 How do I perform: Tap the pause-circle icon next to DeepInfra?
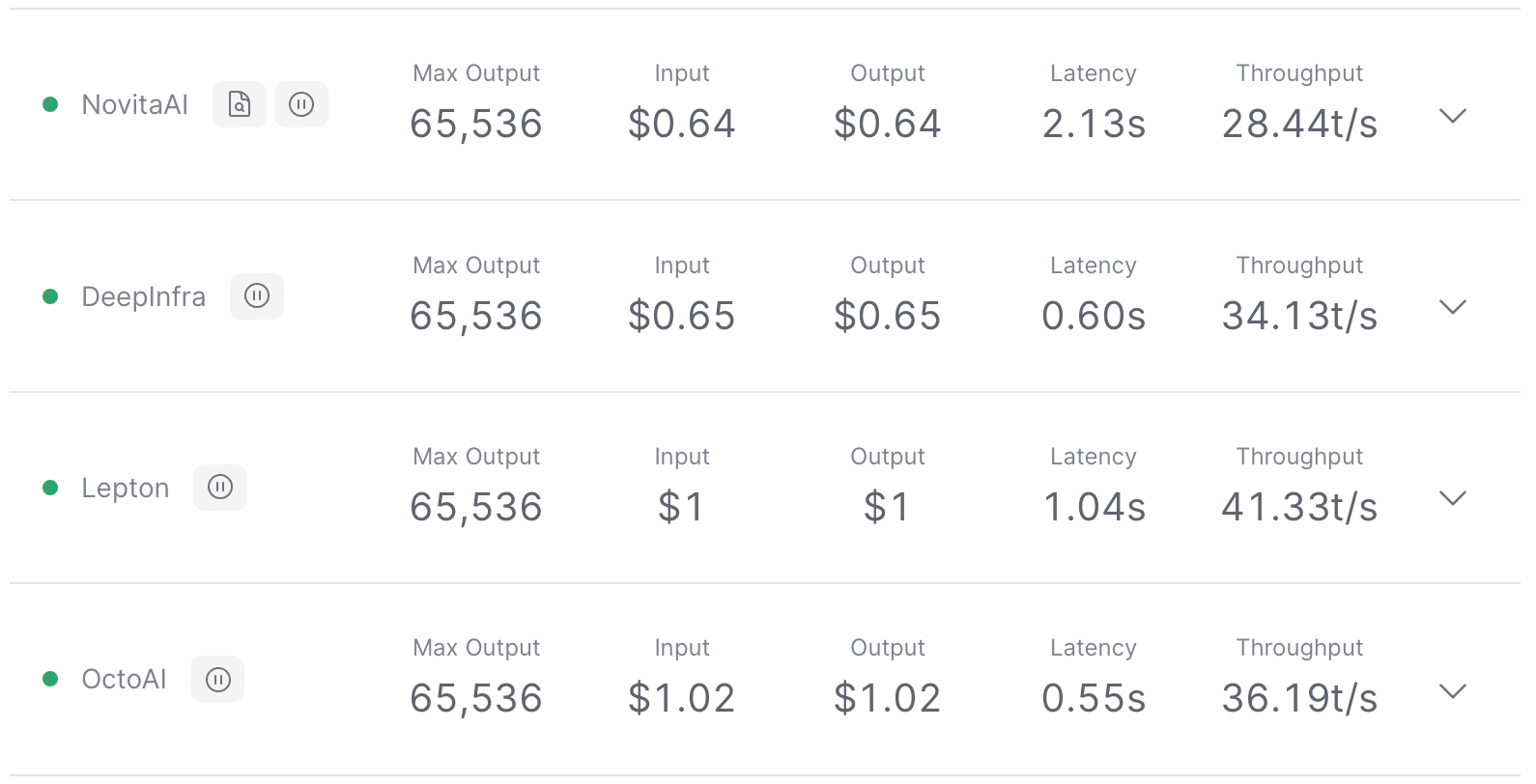[x=257, y=296]
